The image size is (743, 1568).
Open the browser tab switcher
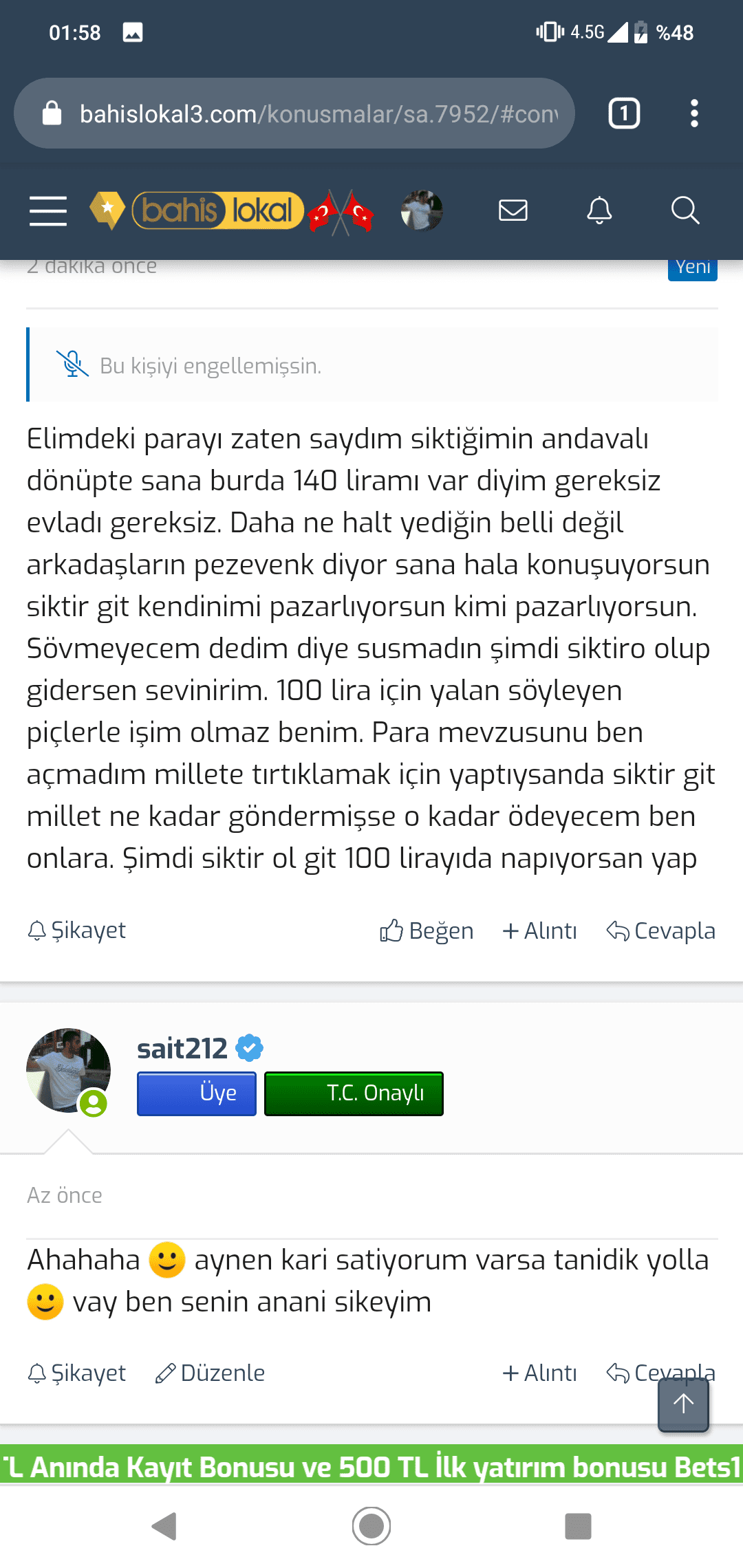(x=624, y=113)
